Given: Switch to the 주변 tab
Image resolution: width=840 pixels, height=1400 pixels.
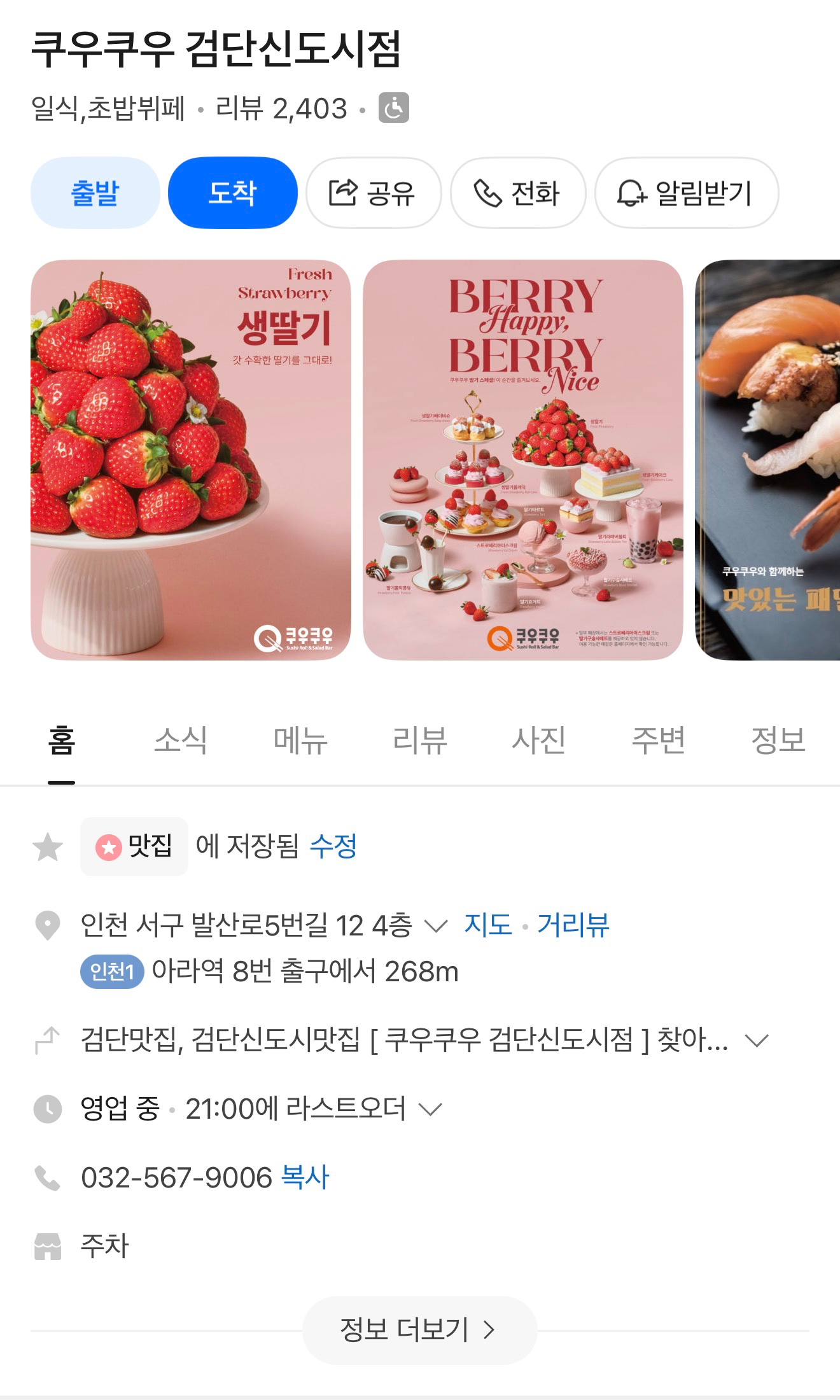Looking at the screenshot, I should 659,741.
